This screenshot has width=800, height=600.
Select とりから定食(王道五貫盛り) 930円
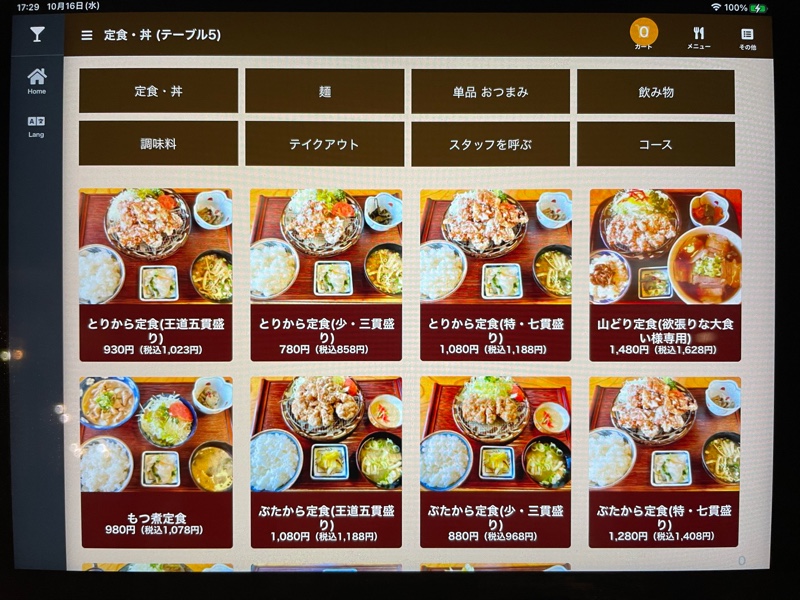[x=155, y=275]
